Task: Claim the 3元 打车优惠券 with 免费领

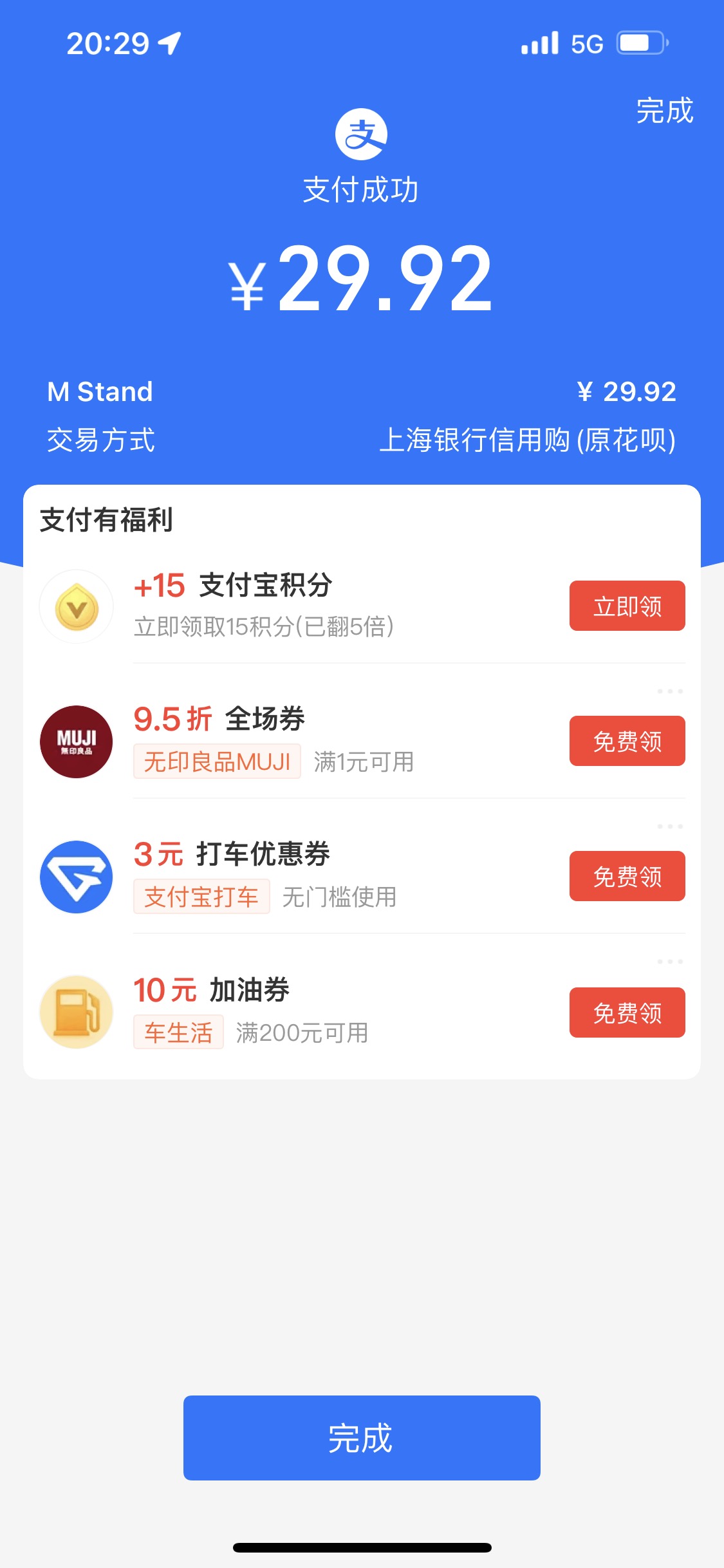Action: (627, 876)
